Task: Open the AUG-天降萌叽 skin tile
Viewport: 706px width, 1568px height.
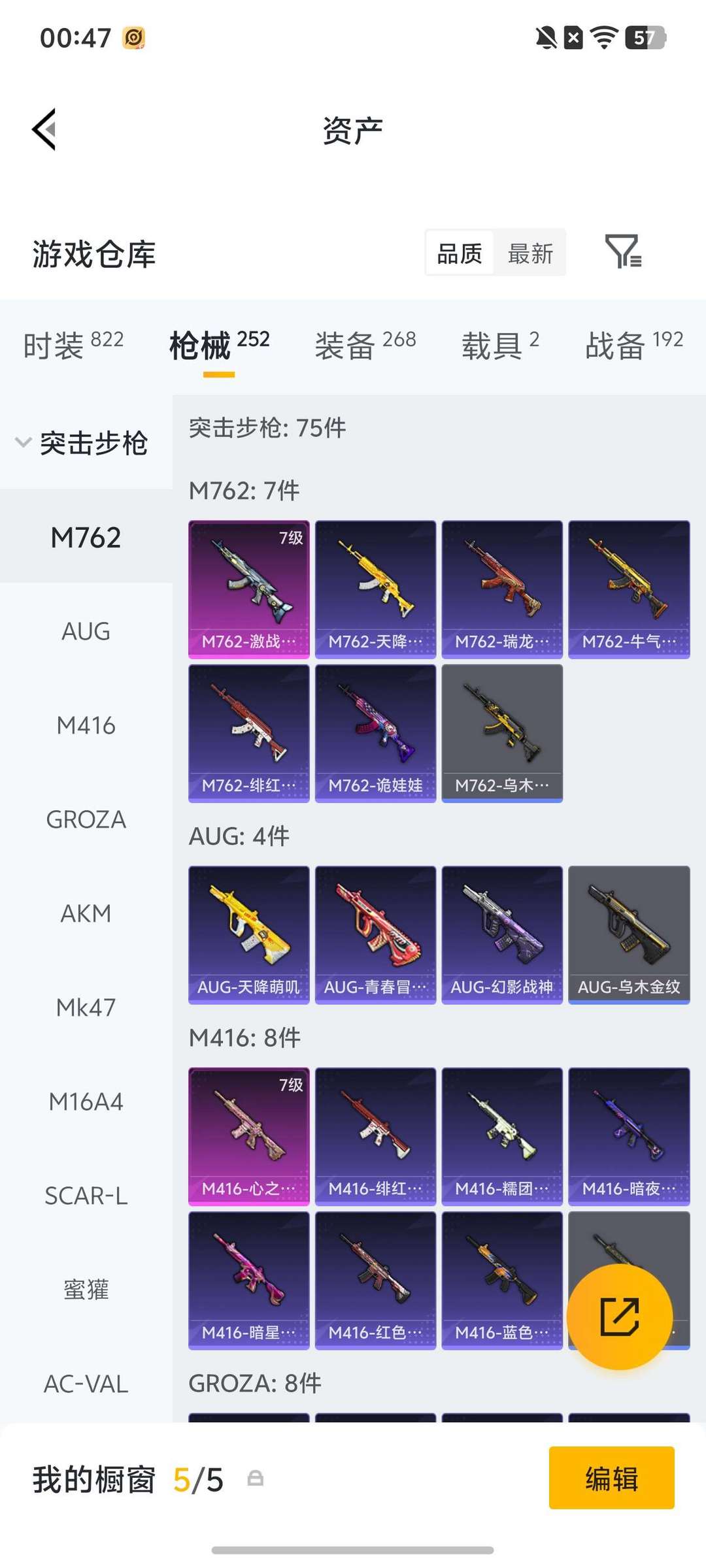Action: [248, 934]
